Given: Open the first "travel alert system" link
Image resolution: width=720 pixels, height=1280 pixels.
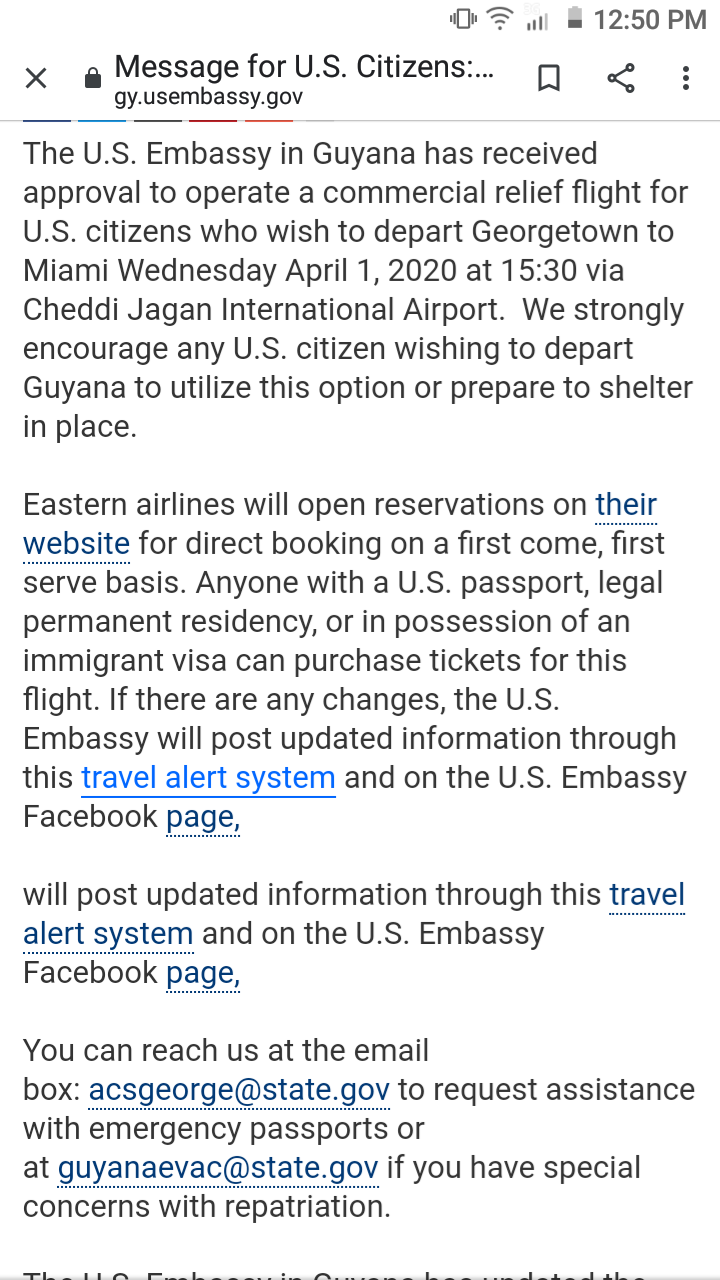Looking at the screenshot, I should click(x=208, y=777).
